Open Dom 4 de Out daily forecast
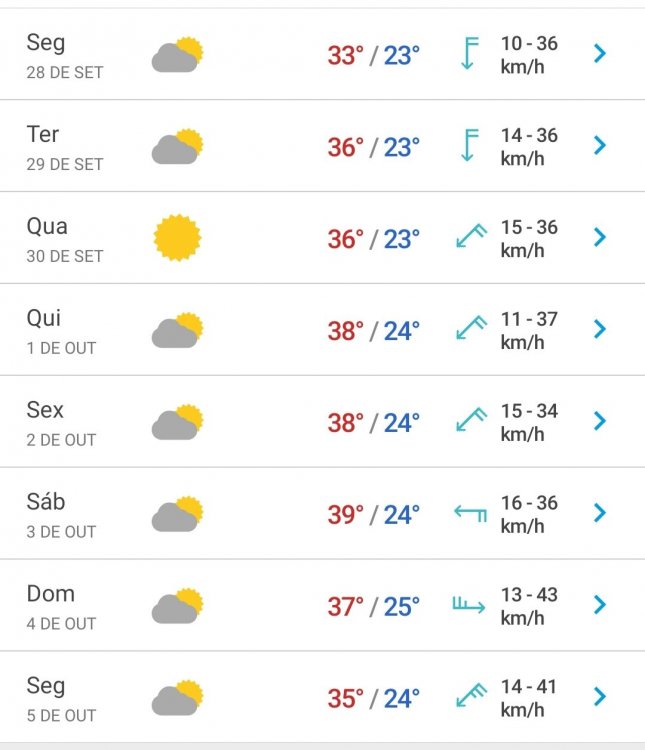The image size is (645, 750). tap(599, 605)
